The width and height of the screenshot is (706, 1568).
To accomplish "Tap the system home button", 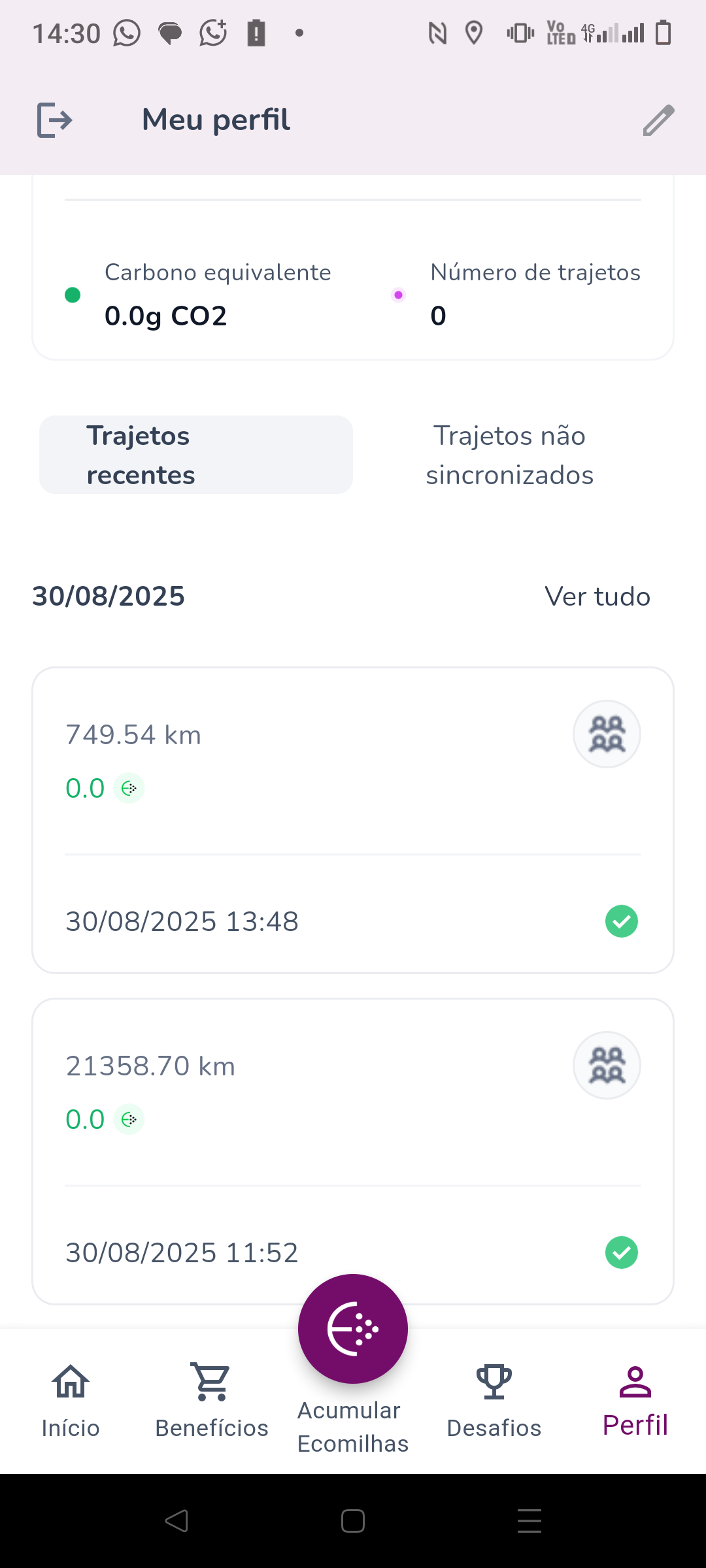I will (353, 1521).
